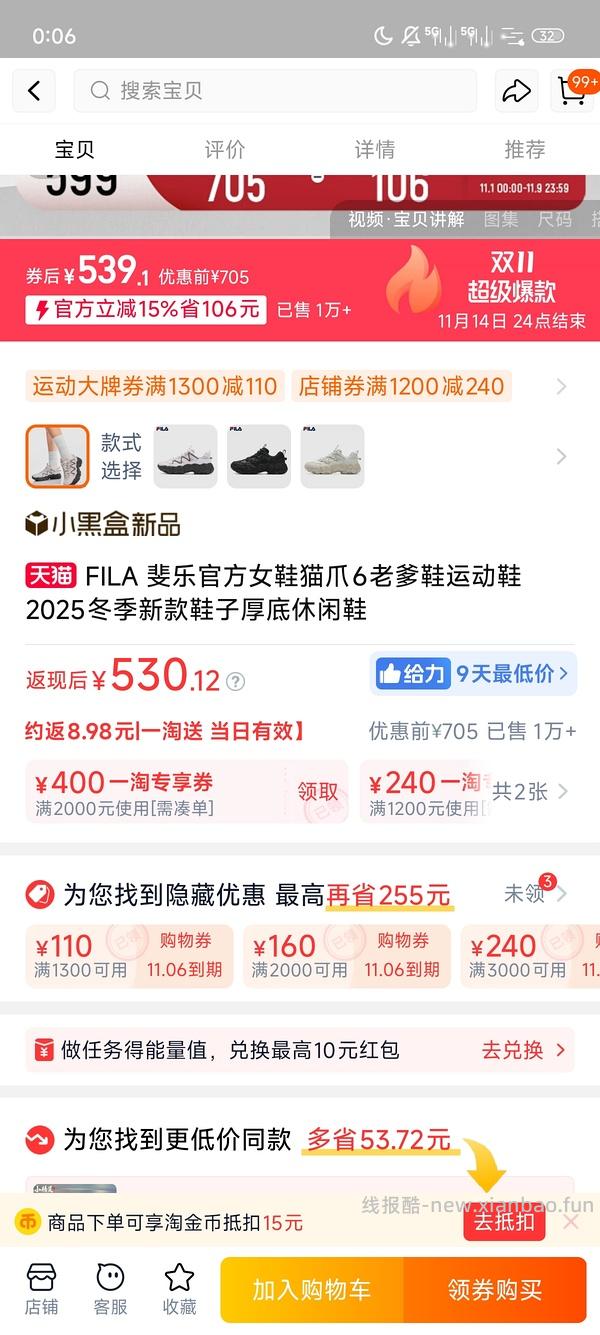Open the shopping cart
The height and width of the screenshot is (1335, 600).
click(x=572, y=91)
